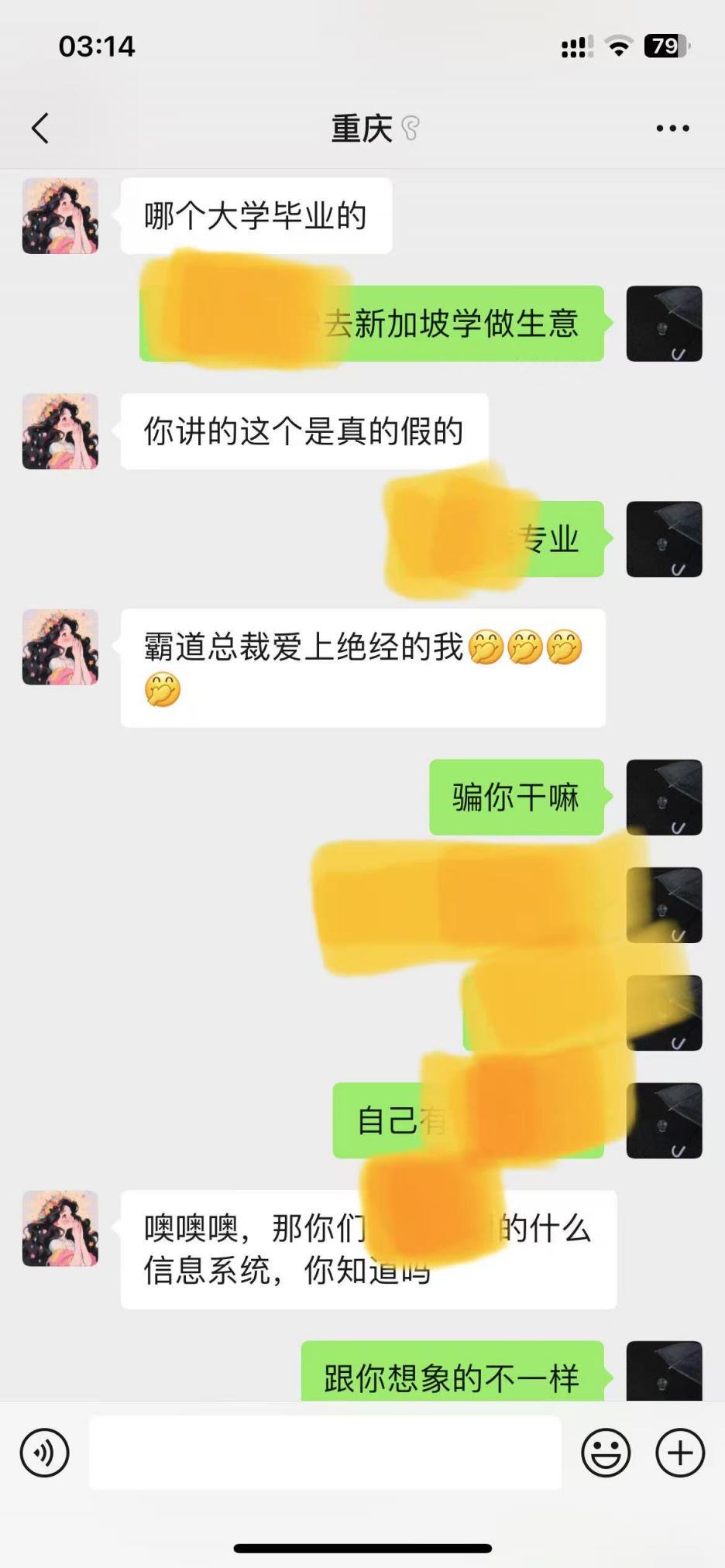
Task: Open the chat info overflow menu
Action: [672, 129]
